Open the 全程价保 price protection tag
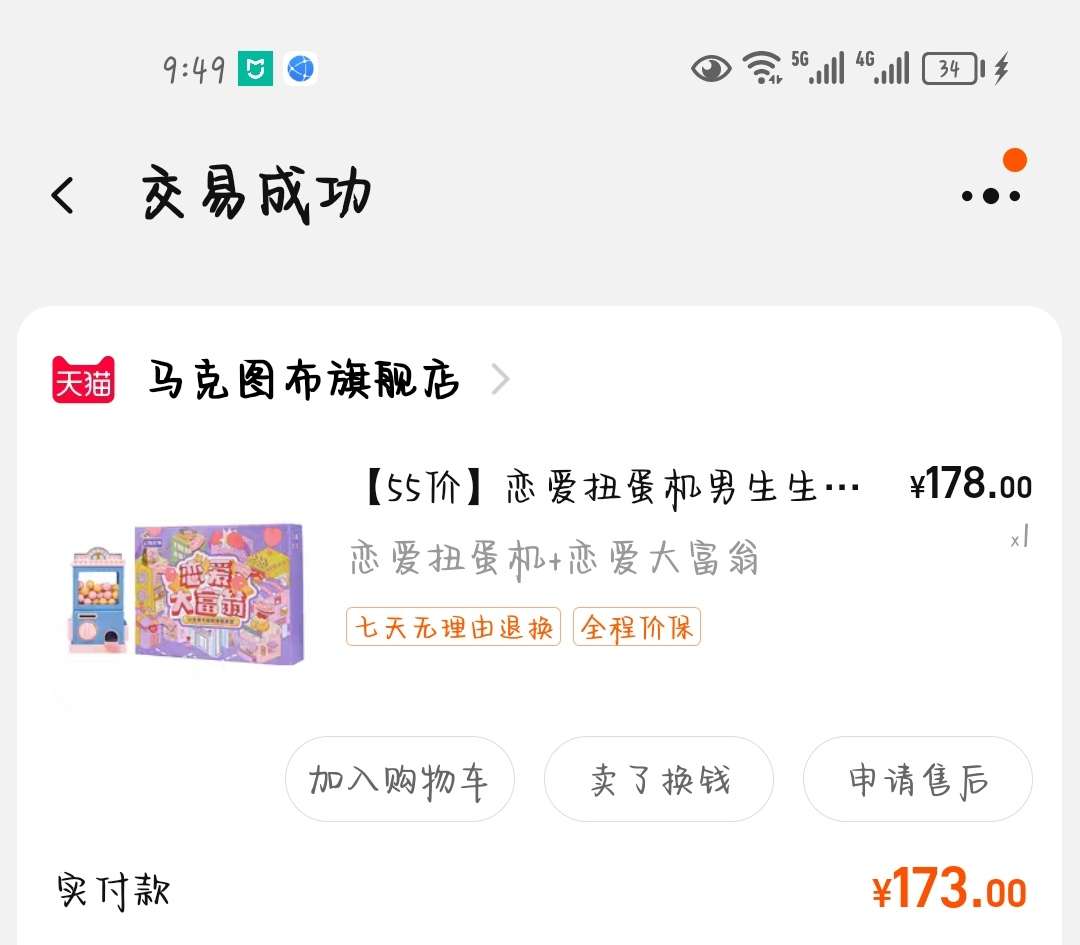1080x945 pixels. click(x=637, y=628)
